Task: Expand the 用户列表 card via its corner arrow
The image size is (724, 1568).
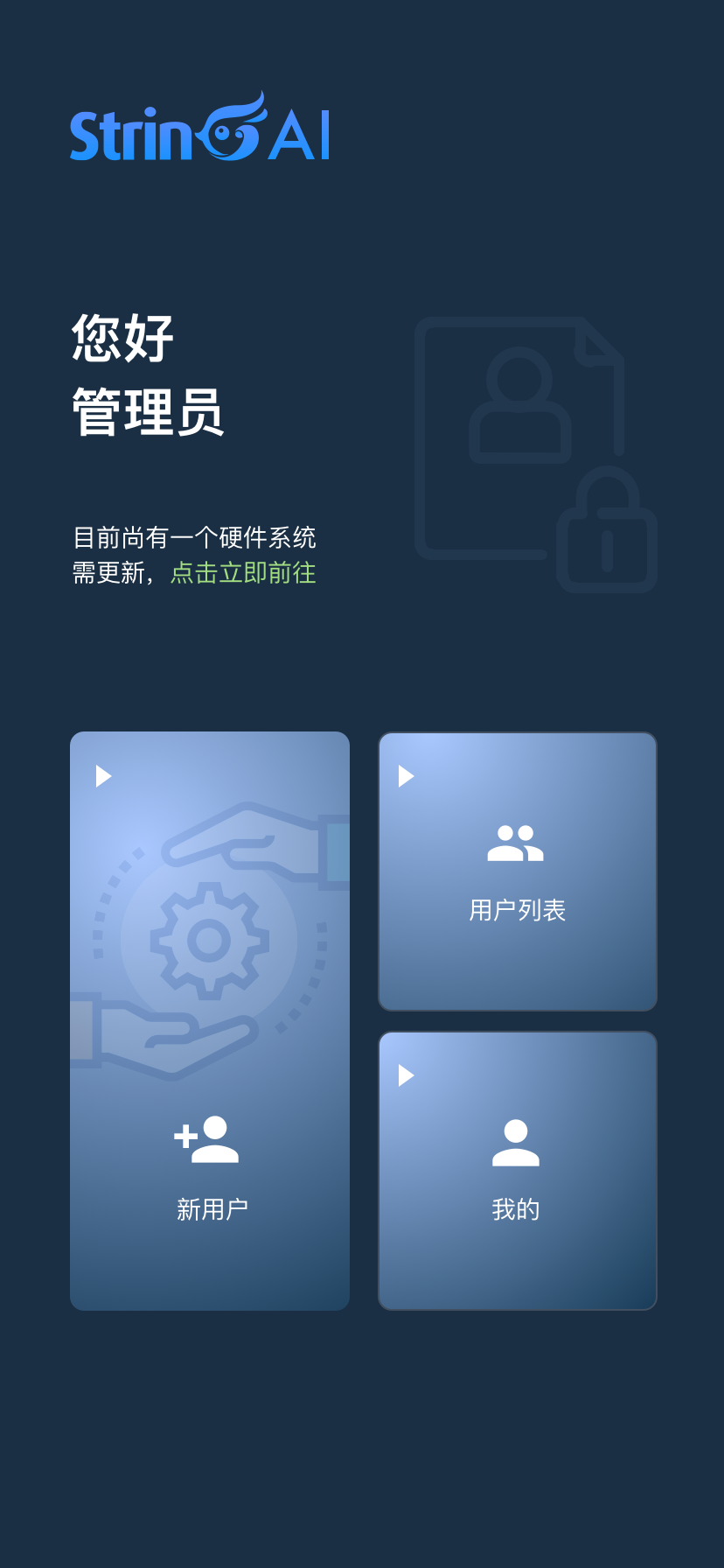Action: (405, 775)
